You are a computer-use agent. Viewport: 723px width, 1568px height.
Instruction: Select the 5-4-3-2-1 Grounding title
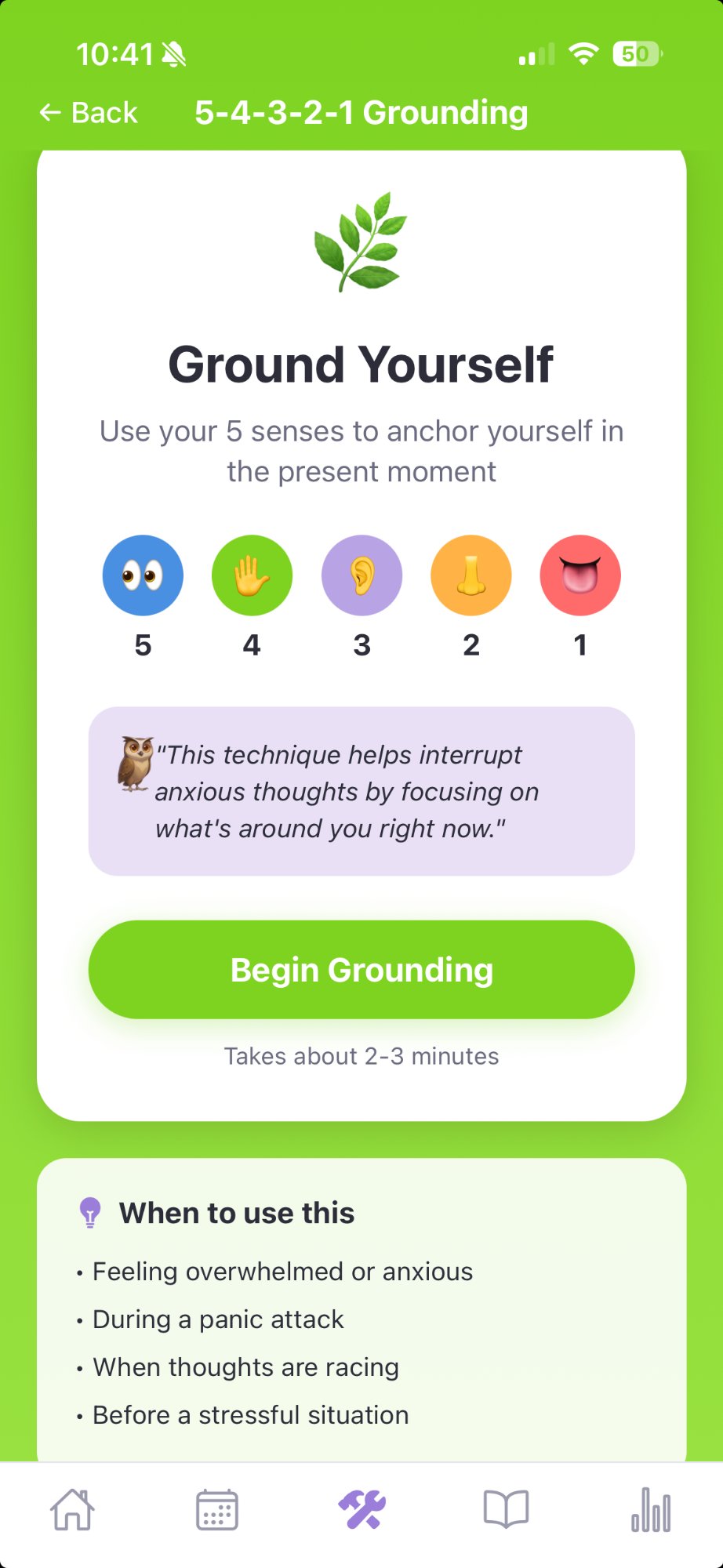click(x=361, y=112)
